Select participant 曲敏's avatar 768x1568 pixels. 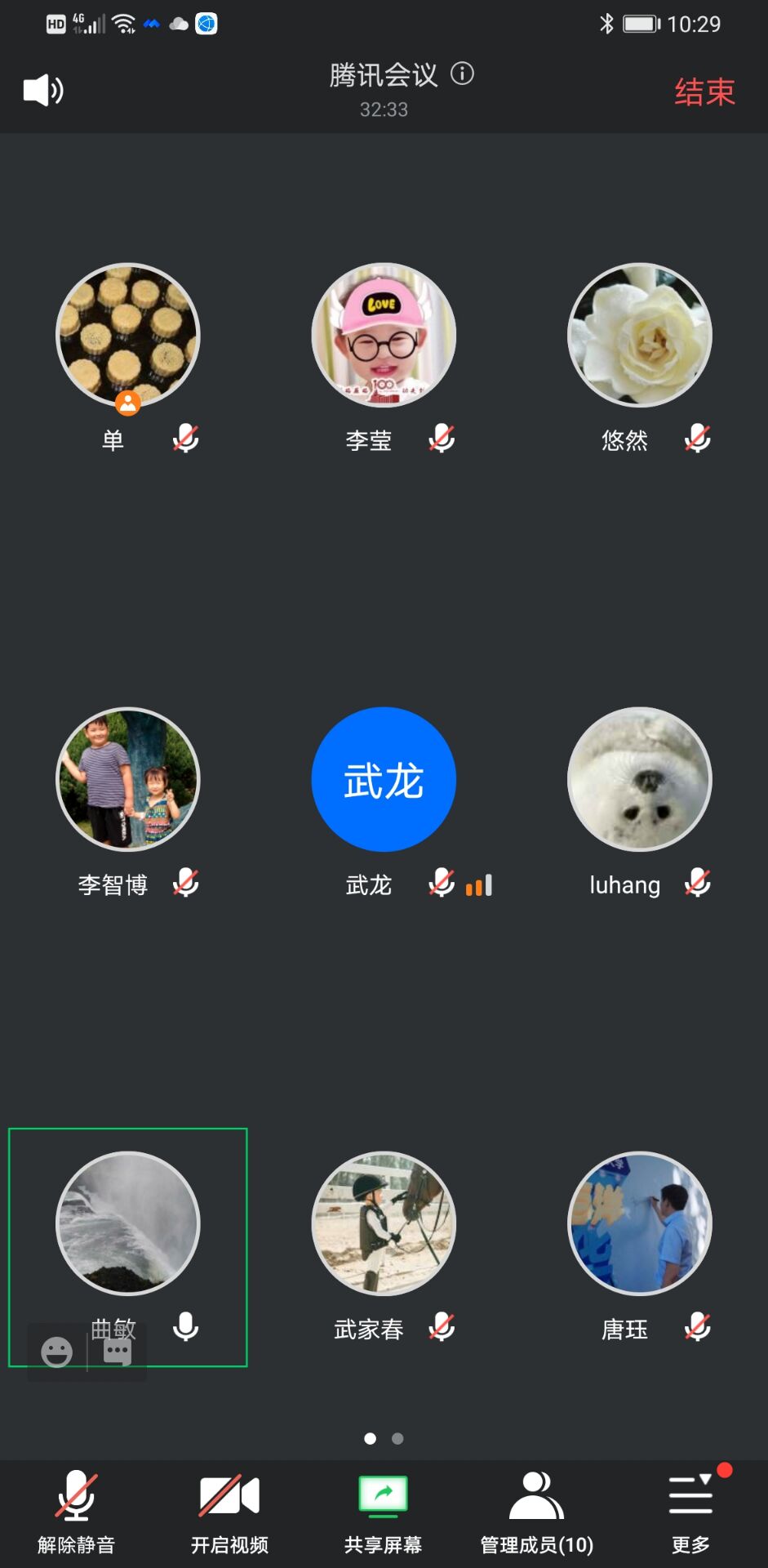pos(128,1223)
